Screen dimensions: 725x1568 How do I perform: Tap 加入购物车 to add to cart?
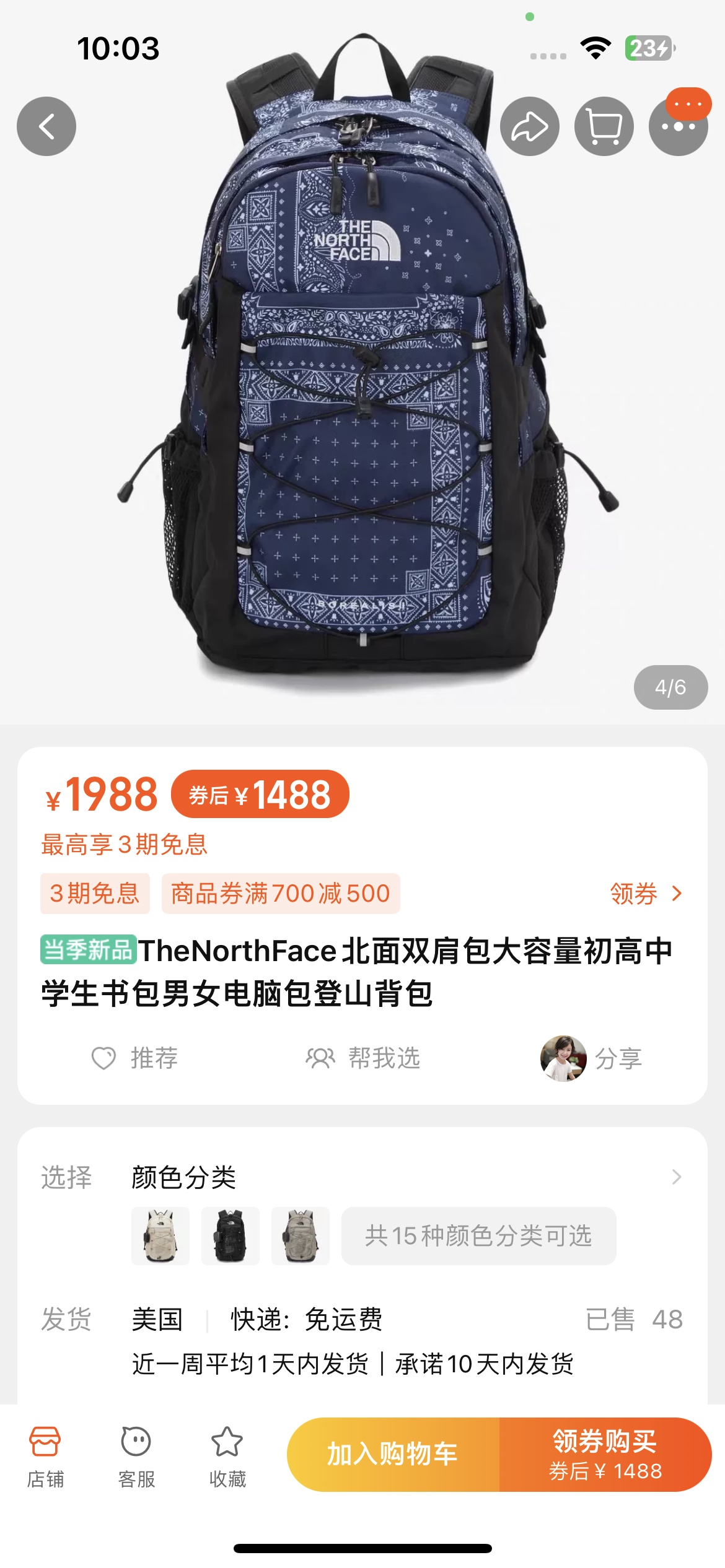pyautogui.click(x=393, y=1454)
